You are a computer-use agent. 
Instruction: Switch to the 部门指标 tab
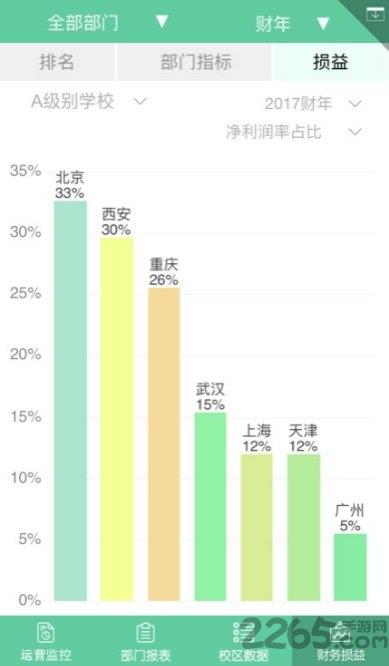[195, 62]
